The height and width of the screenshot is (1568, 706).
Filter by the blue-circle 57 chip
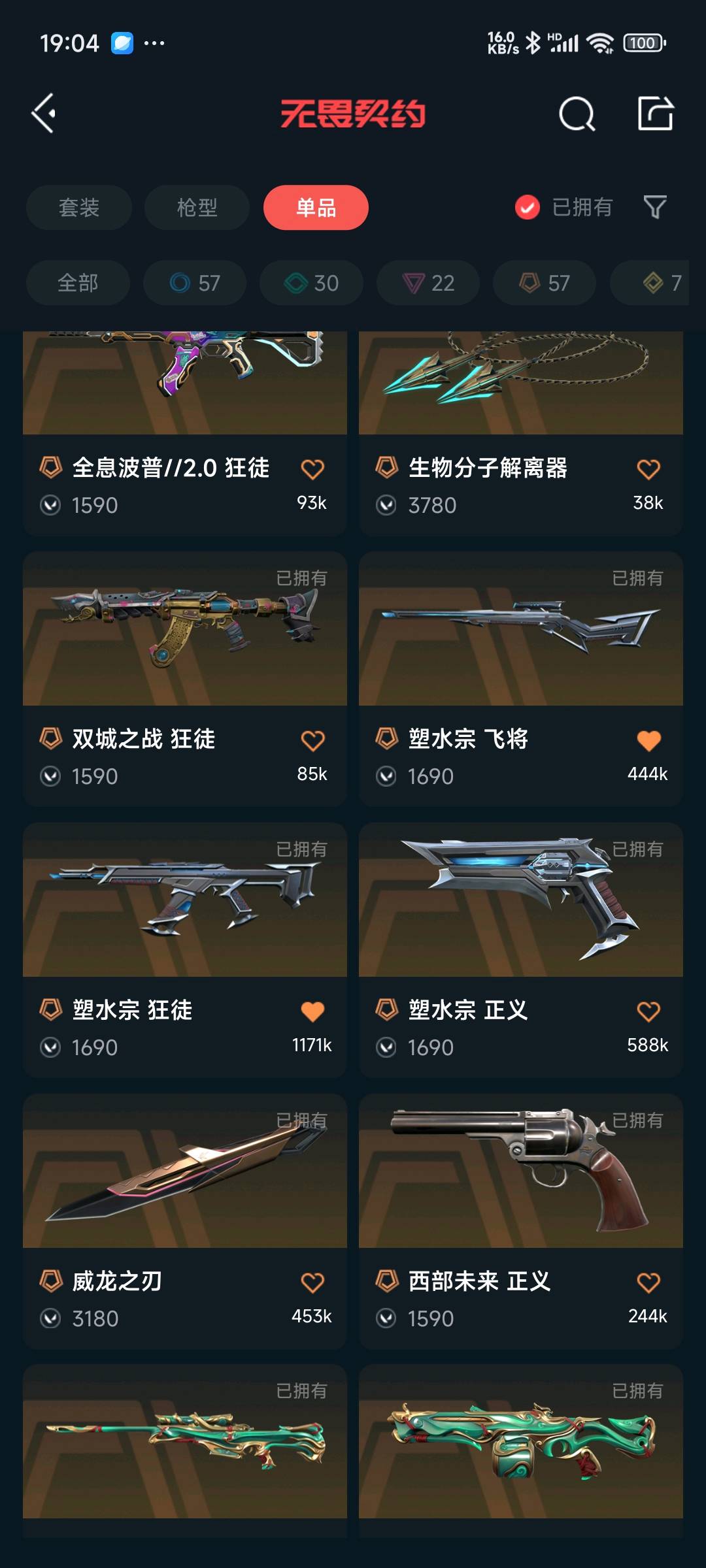tap(195, 283)
